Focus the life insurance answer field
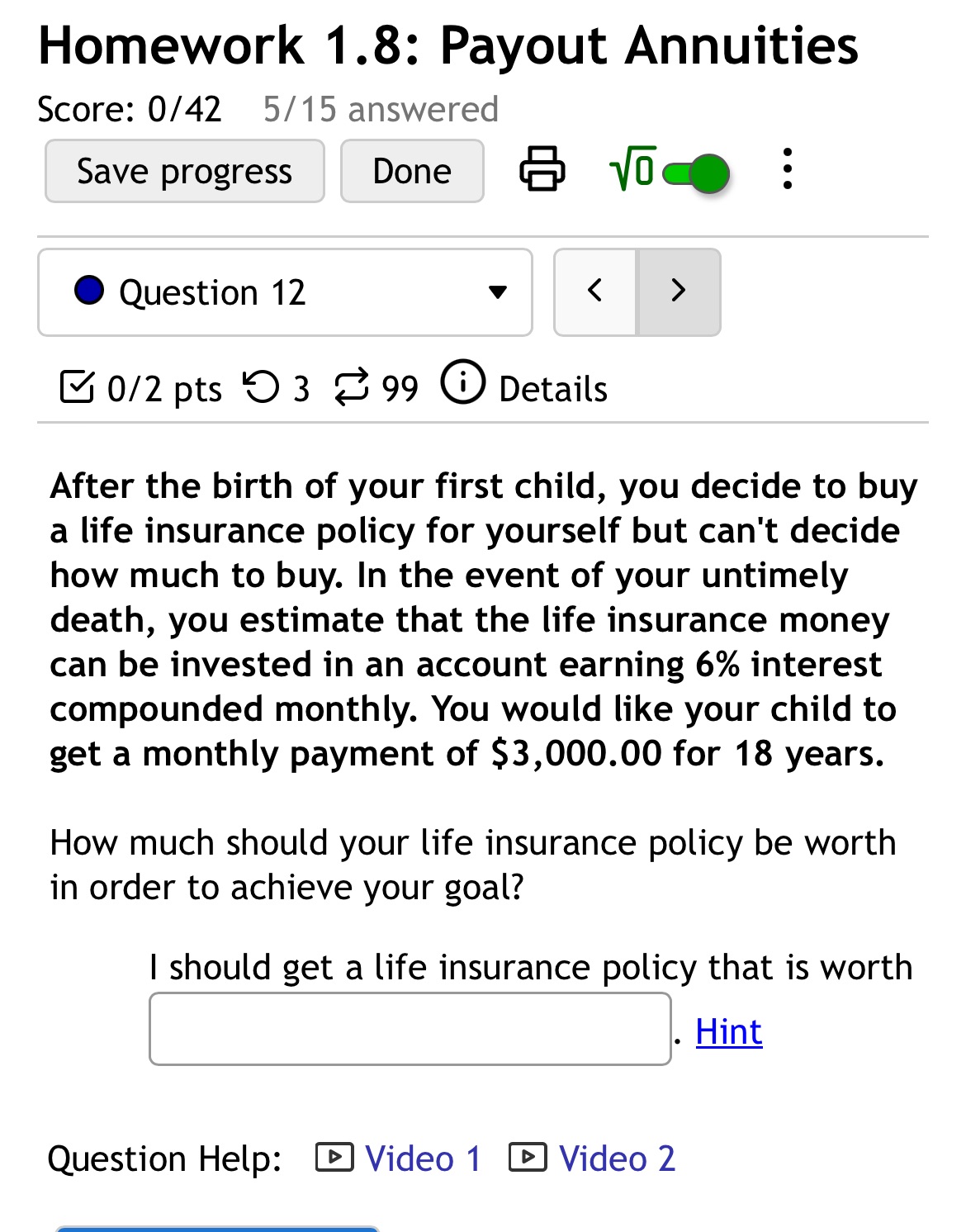The image size is (966, 1232). (410, 1029)
